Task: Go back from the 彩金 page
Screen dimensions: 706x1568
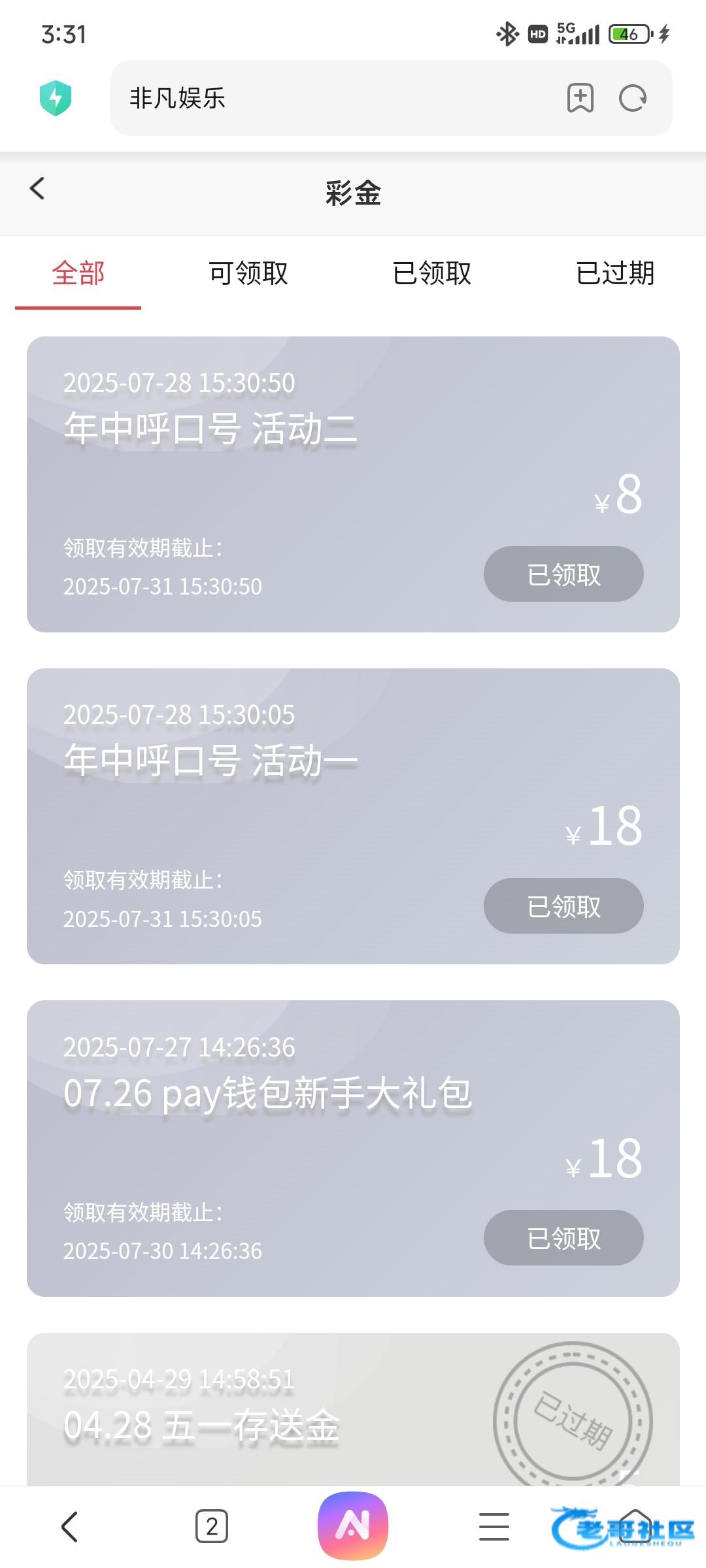Action: pyautogui.click(x=37, y=189)
